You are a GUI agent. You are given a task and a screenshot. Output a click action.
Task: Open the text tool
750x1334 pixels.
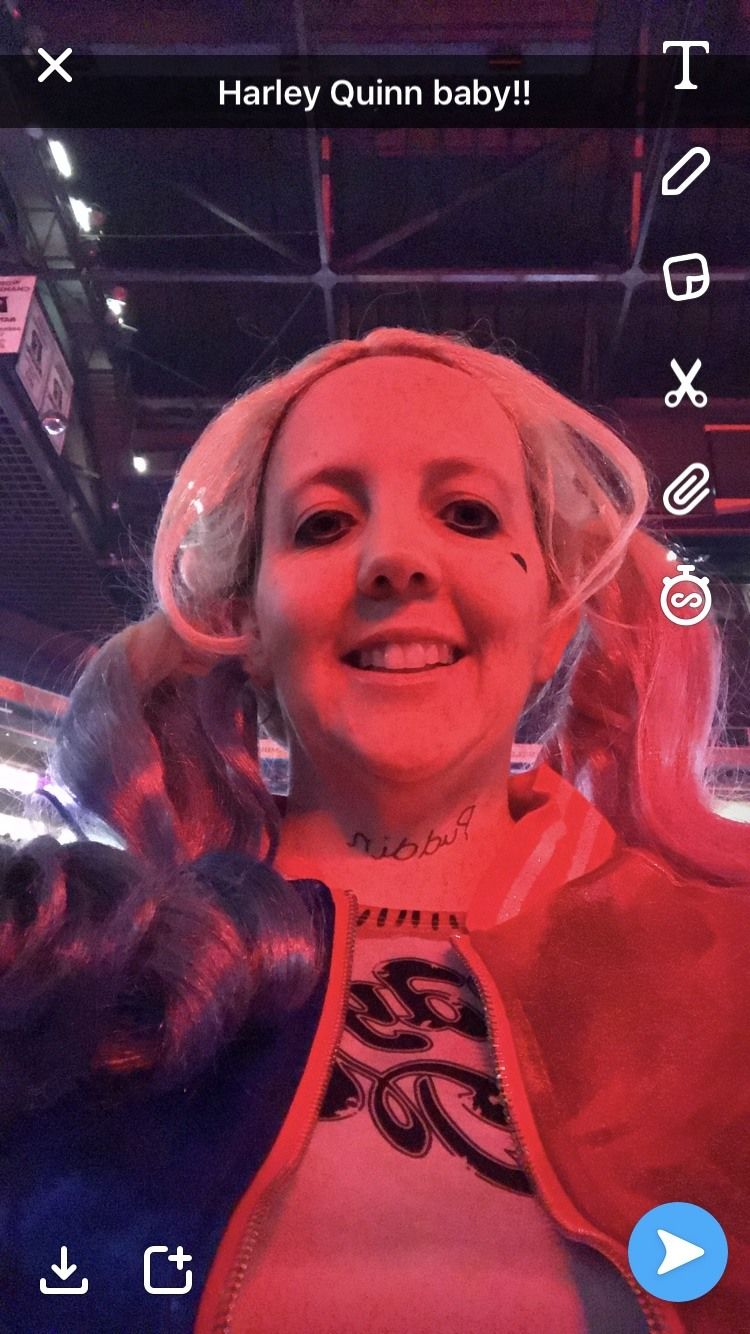[x=686, y=66]
